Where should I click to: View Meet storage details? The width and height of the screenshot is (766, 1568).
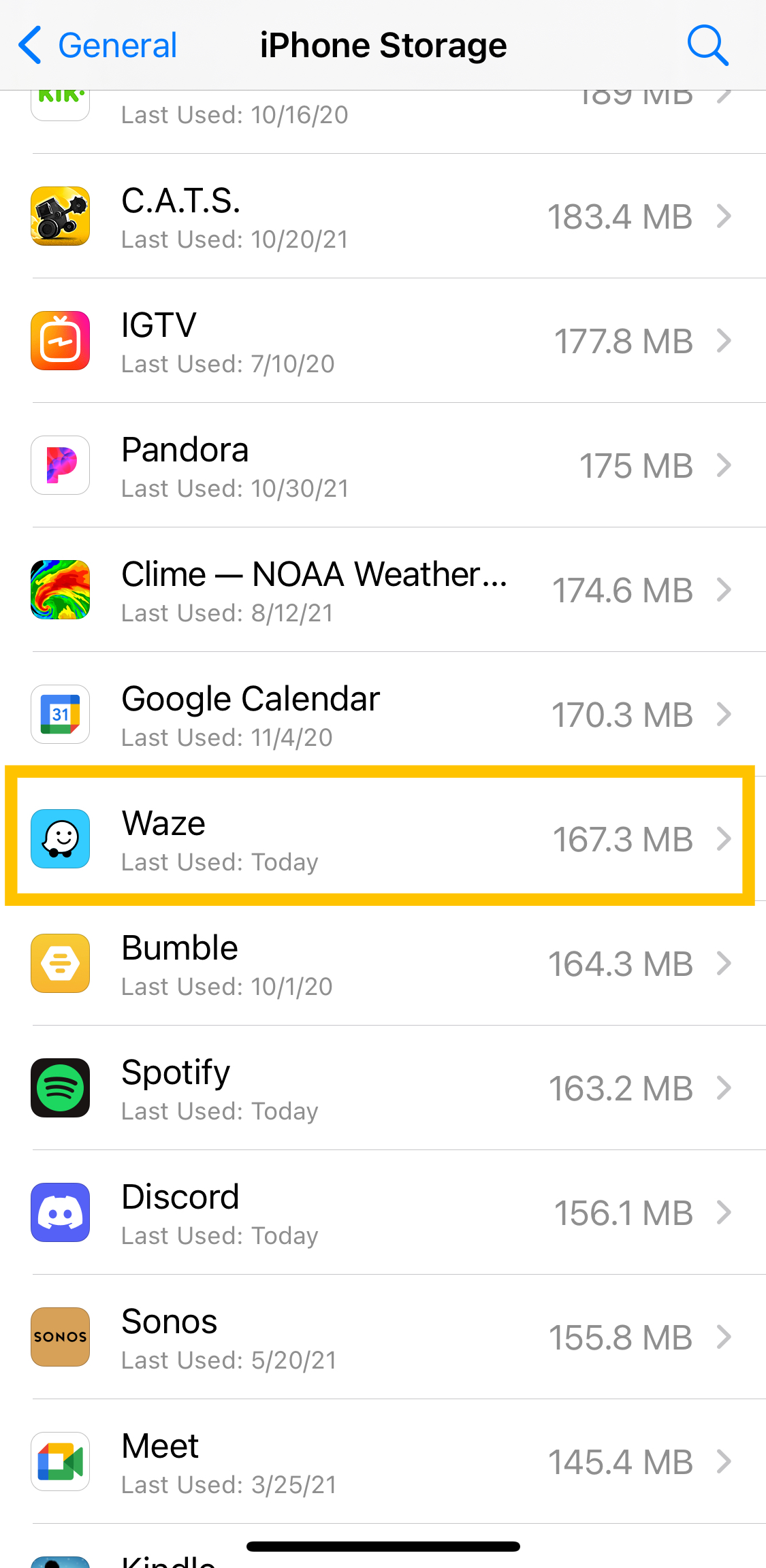coord(381,1462)
